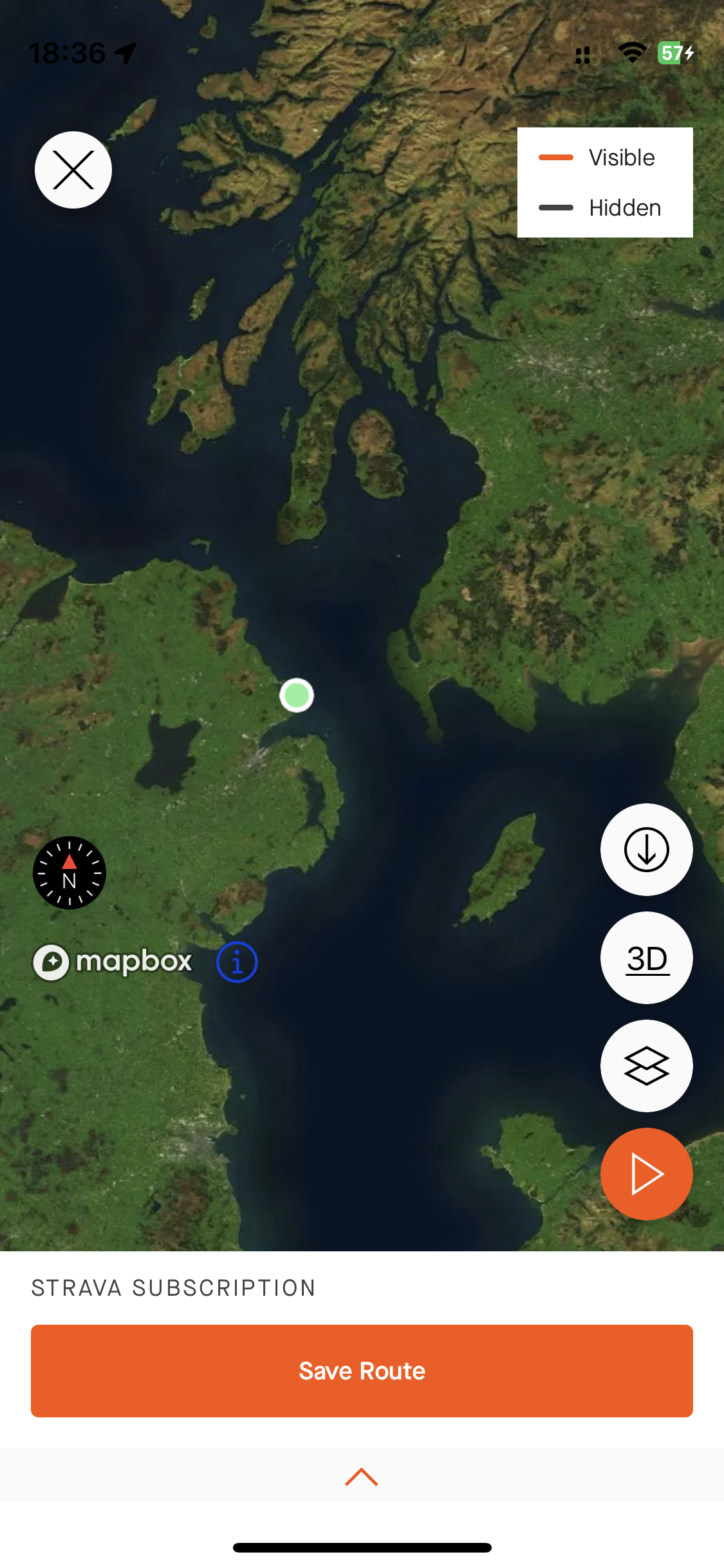Download the map for offline use
This screenshot has height=1568, width=724.
pos(646,850)
